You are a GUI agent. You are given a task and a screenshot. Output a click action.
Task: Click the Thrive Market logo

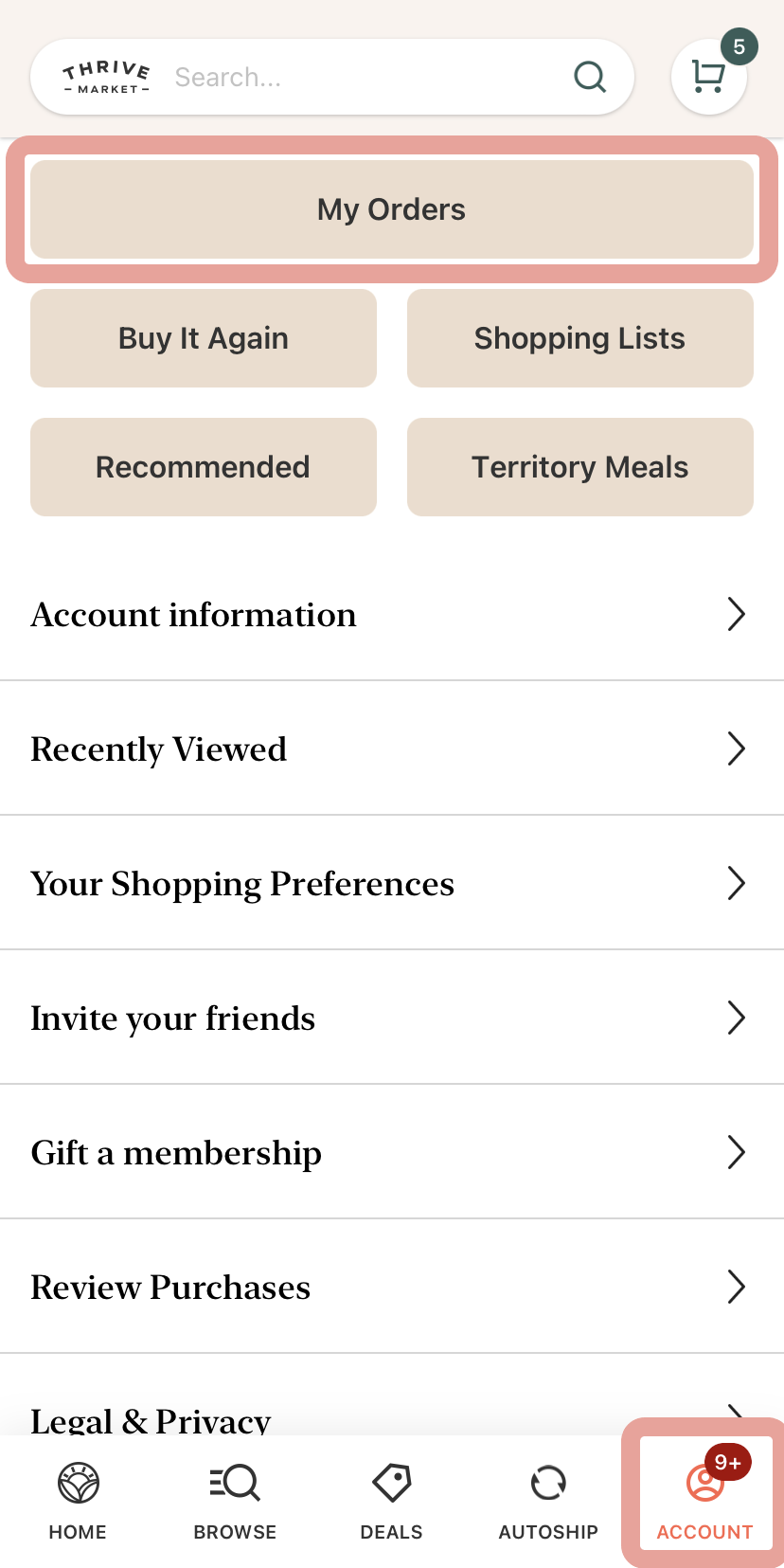click(104, 76)
